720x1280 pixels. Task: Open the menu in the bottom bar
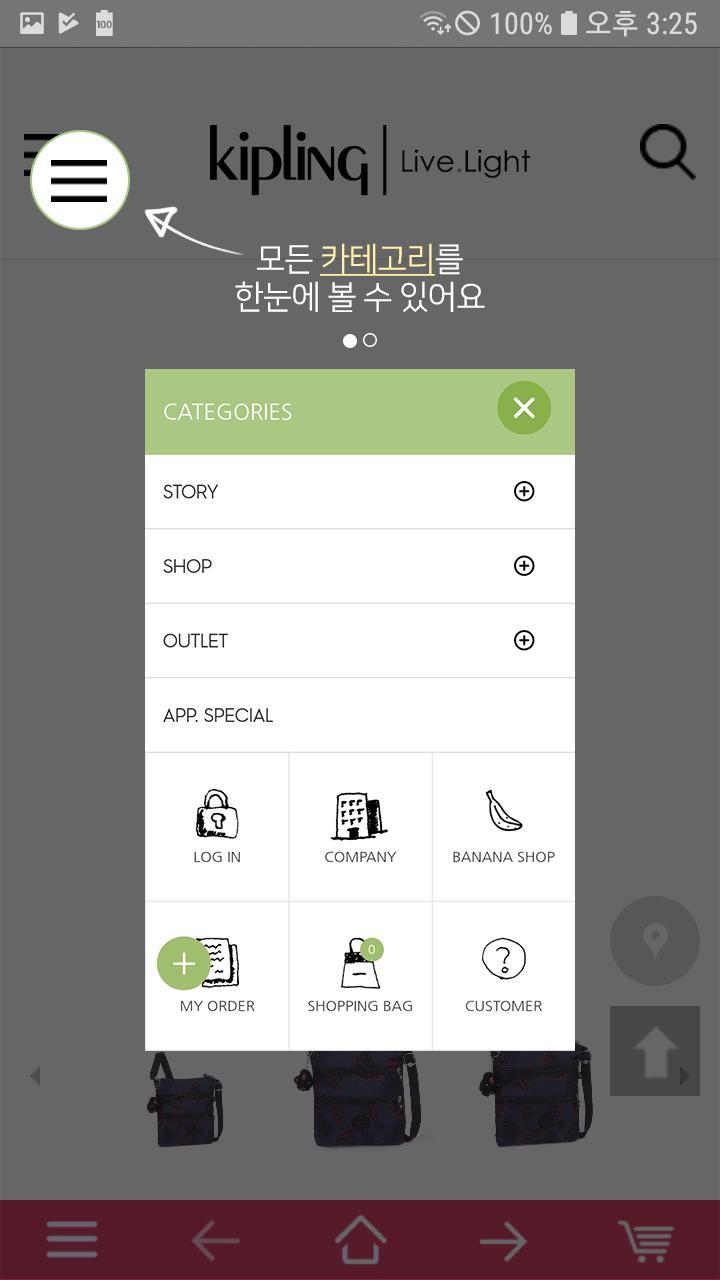pyautogui.click(x=72, y=1241)
